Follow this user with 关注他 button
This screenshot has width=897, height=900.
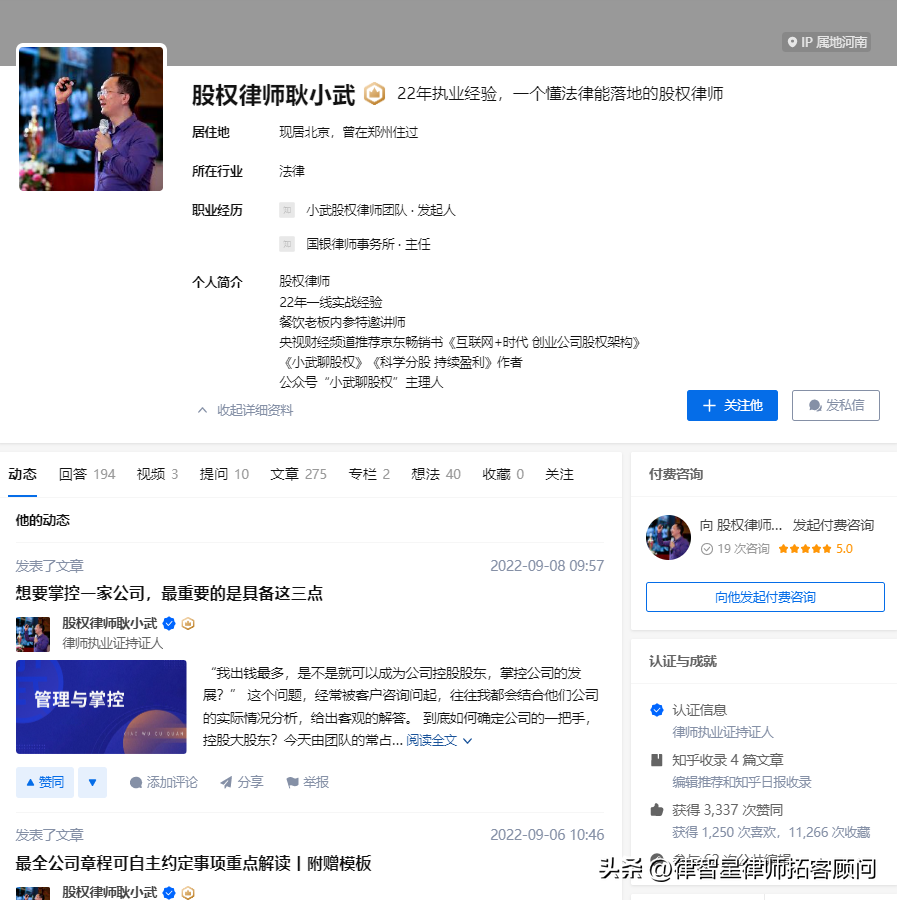click(x=732, y=405)
